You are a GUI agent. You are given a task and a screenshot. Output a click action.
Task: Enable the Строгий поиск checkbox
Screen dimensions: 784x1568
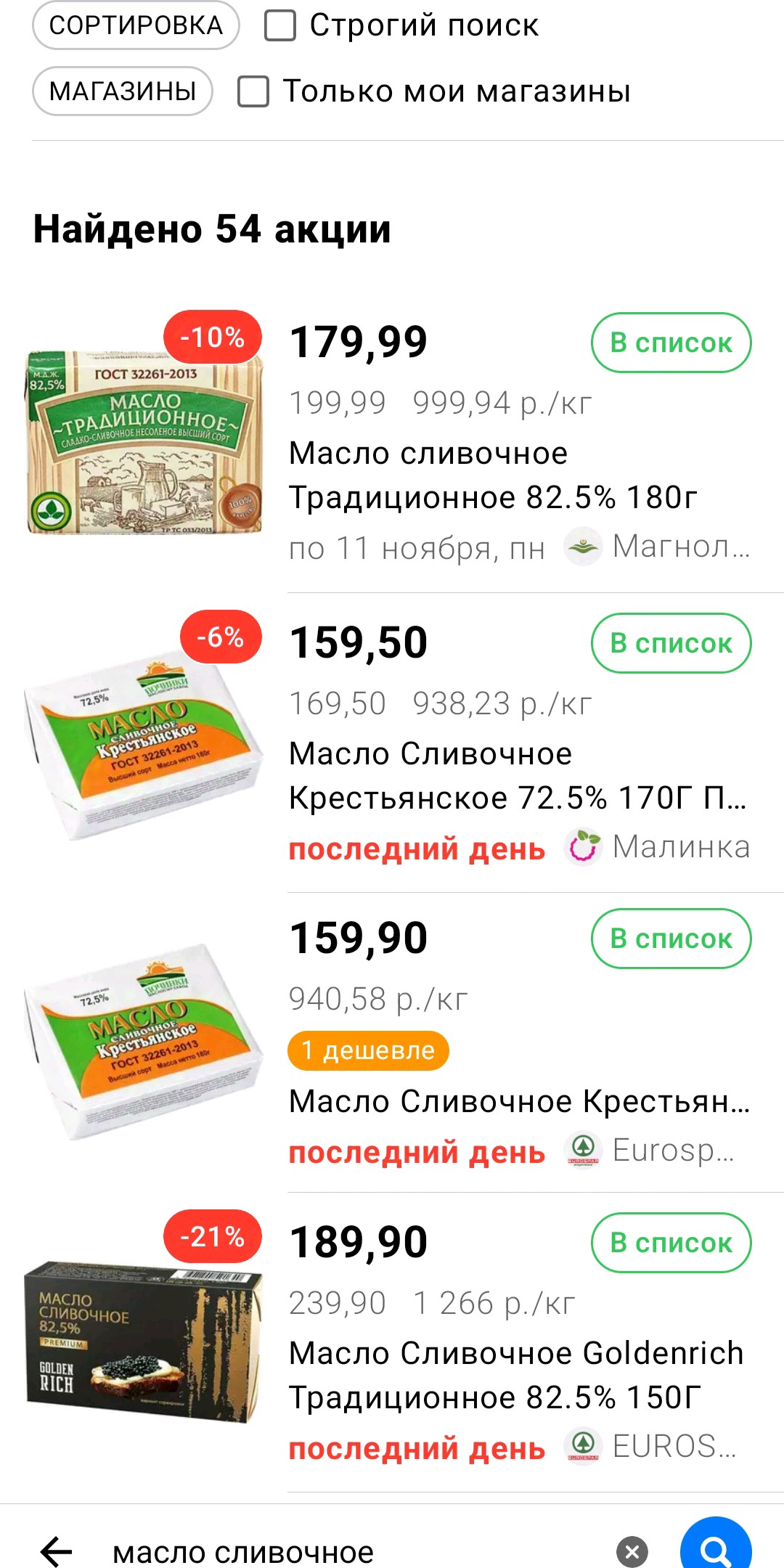(280, 25)
